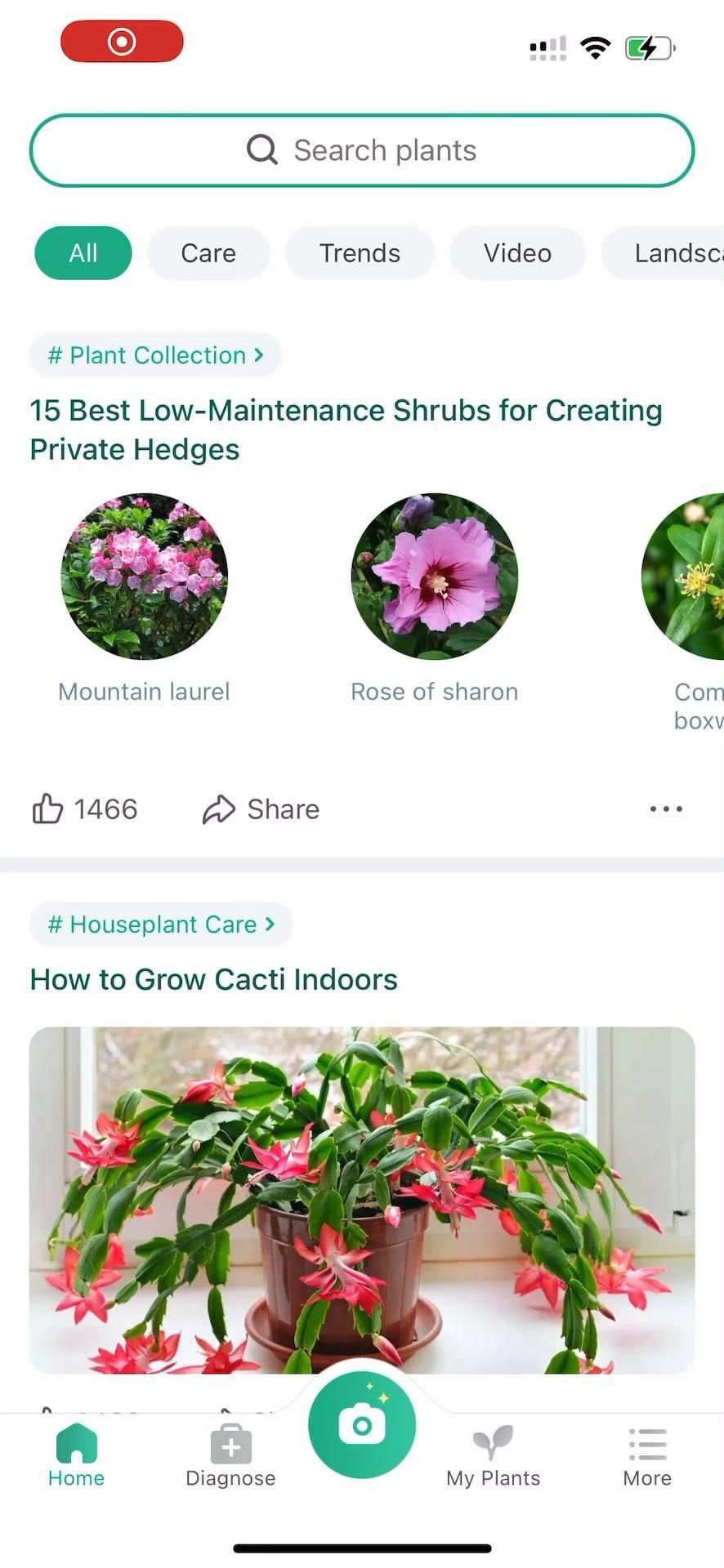Launch the camera to identify a plant
The width and height of the screenshot is (724, 1568).
pyautogui.click(x=362, y=1425)
